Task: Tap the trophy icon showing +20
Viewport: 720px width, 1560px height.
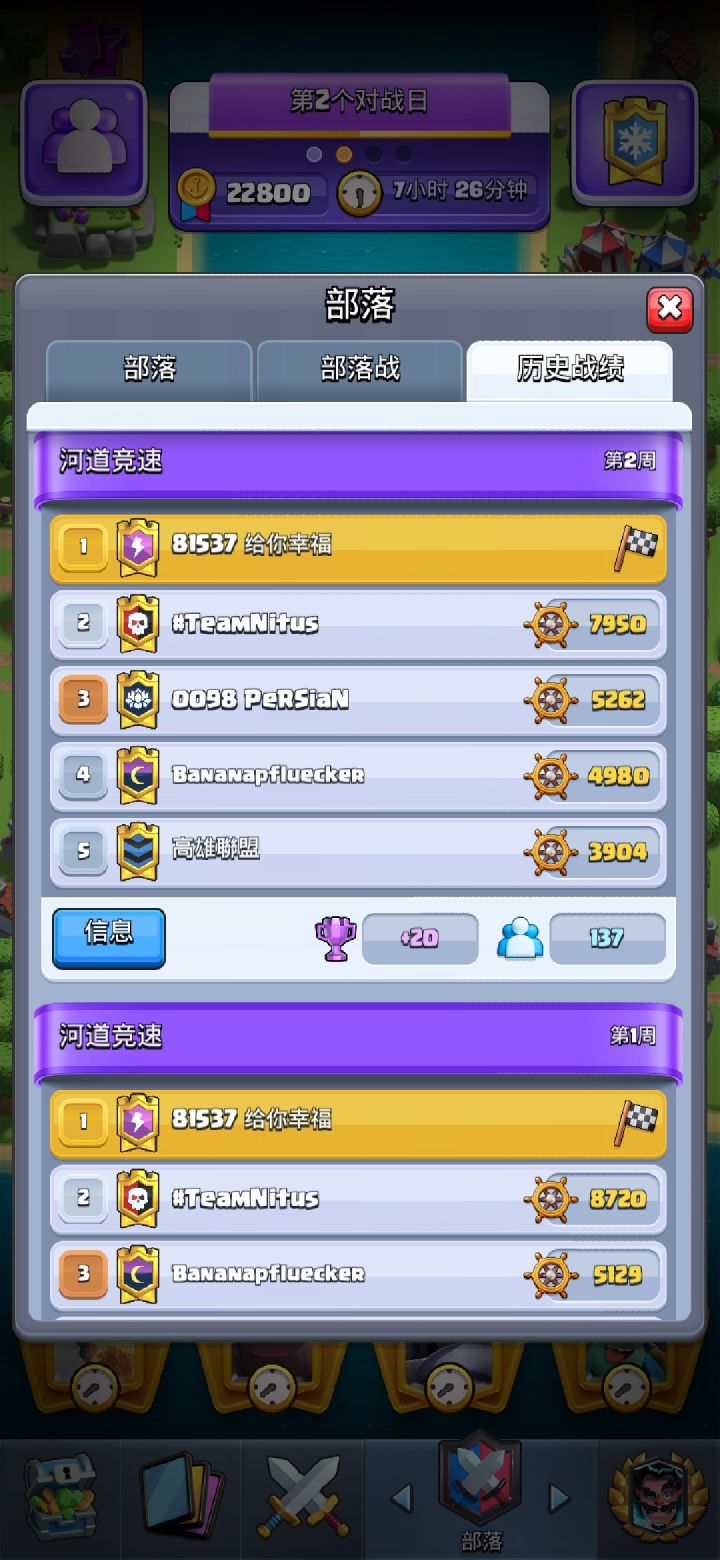Action: [x=338, y=937]
